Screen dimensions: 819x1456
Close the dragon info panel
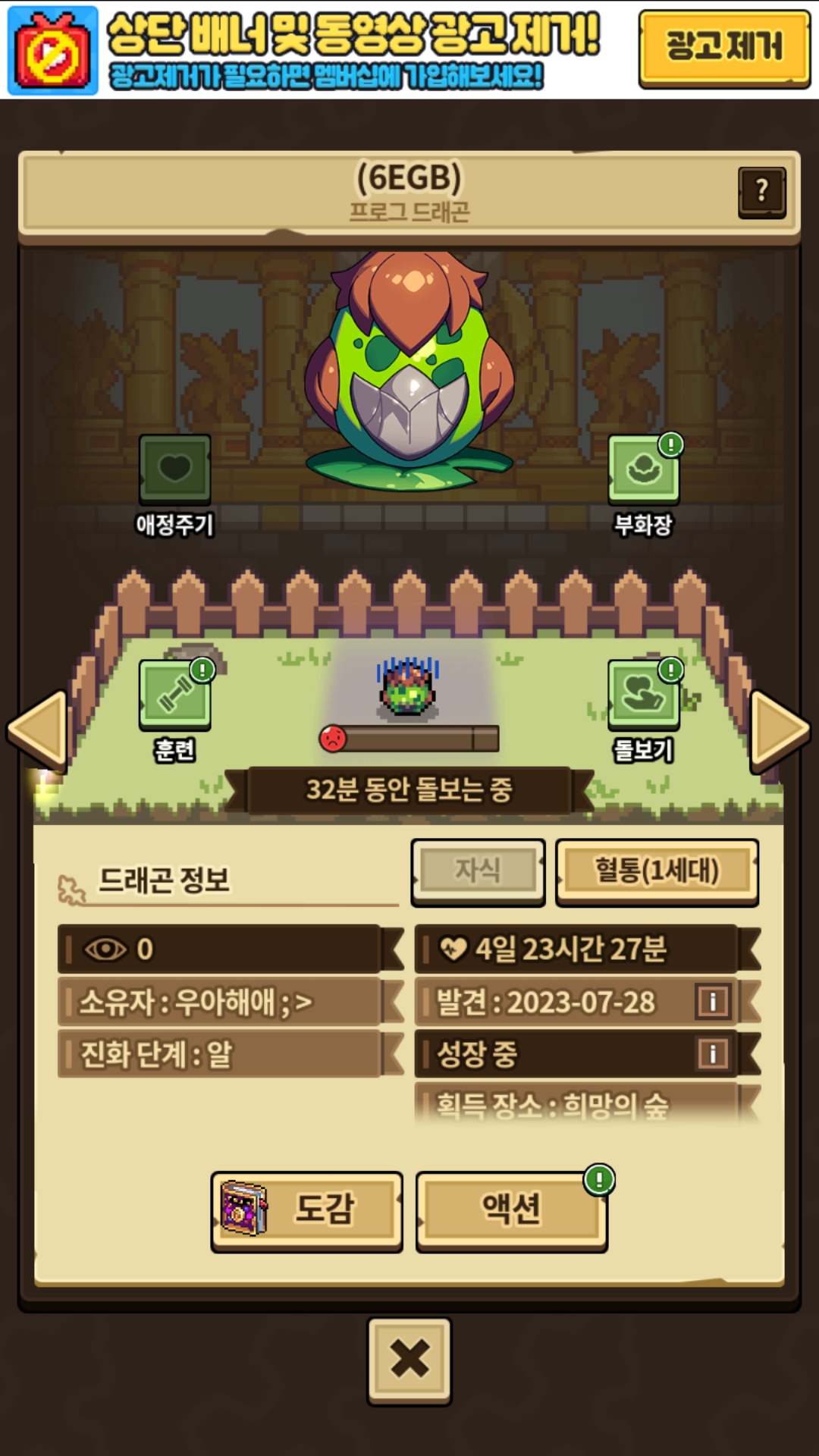[x=409, y=1360]
